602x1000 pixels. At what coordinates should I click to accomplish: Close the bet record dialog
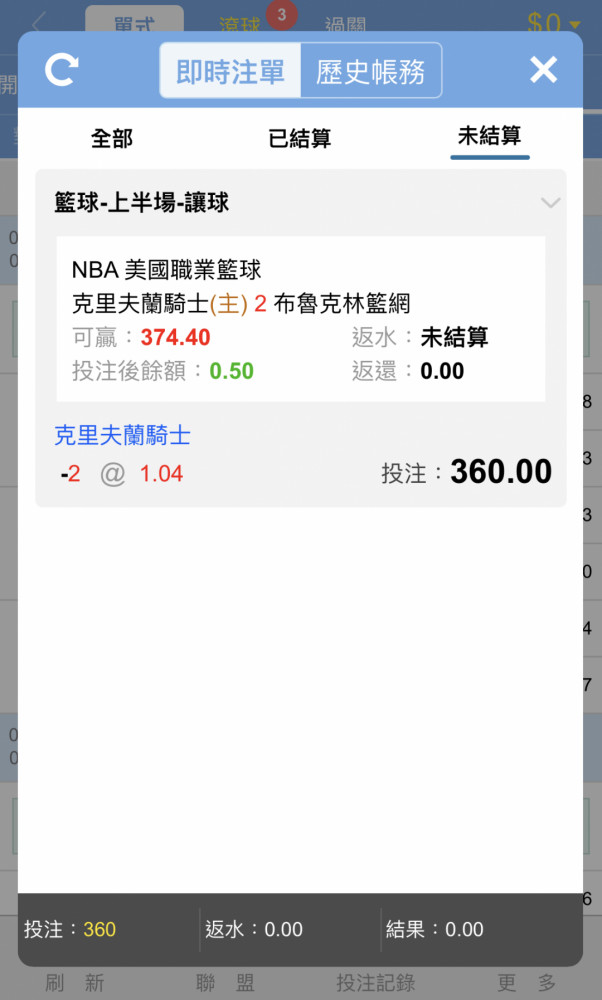coord(543,70)
